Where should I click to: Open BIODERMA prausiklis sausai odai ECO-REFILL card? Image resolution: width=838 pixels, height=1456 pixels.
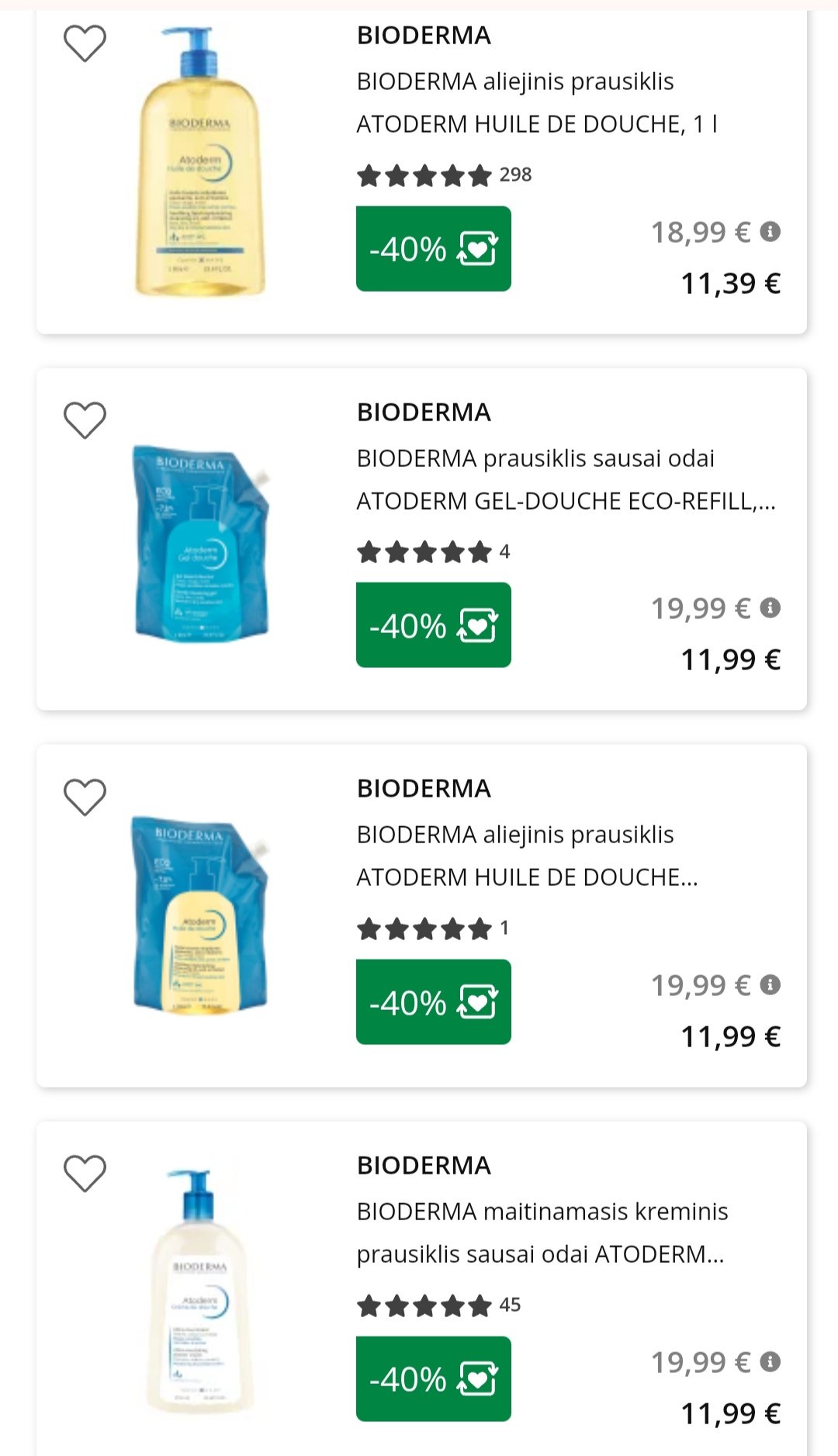click(421, 539)
